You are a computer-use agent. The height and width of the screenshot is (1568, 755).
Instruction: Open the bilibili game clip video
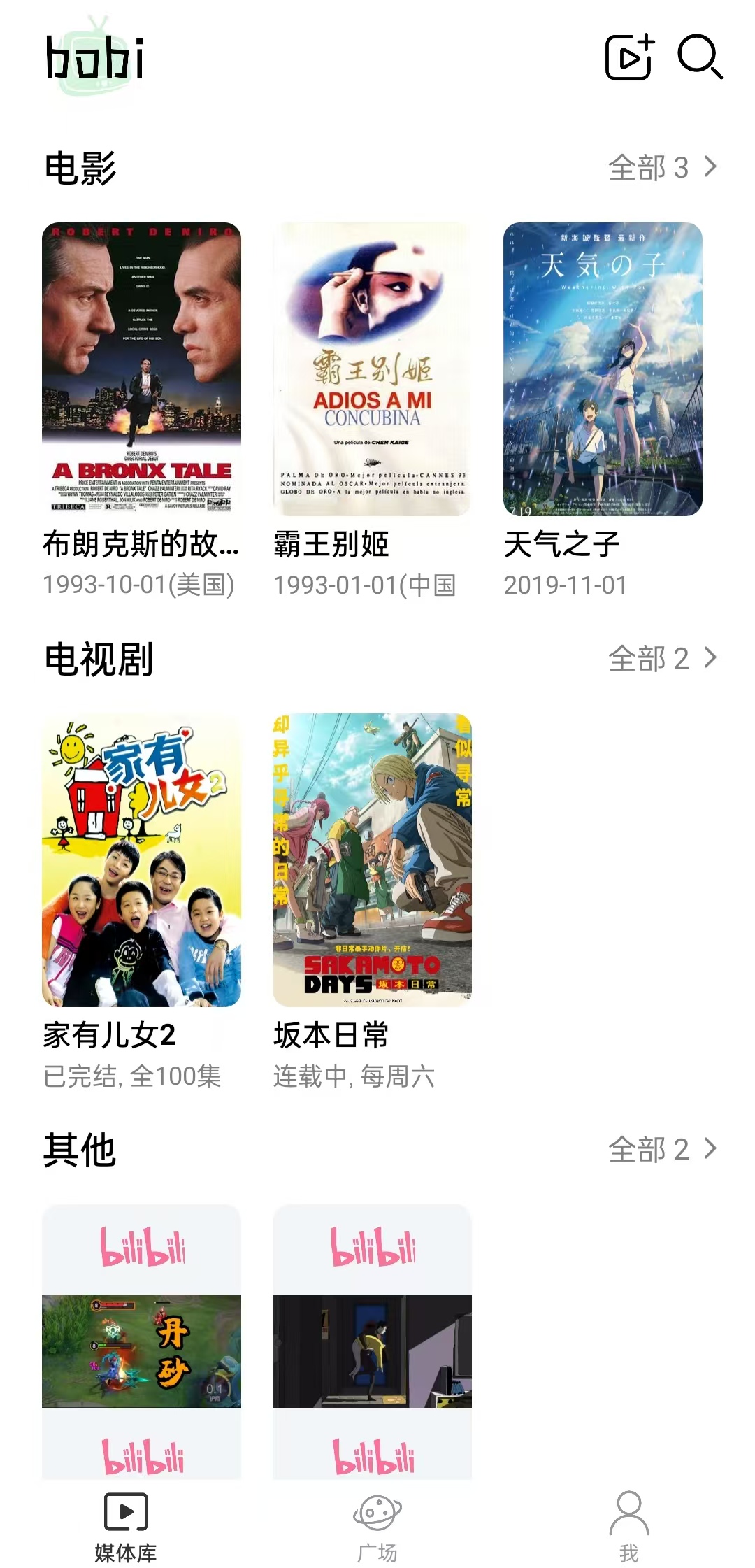tap(141, 1350)
